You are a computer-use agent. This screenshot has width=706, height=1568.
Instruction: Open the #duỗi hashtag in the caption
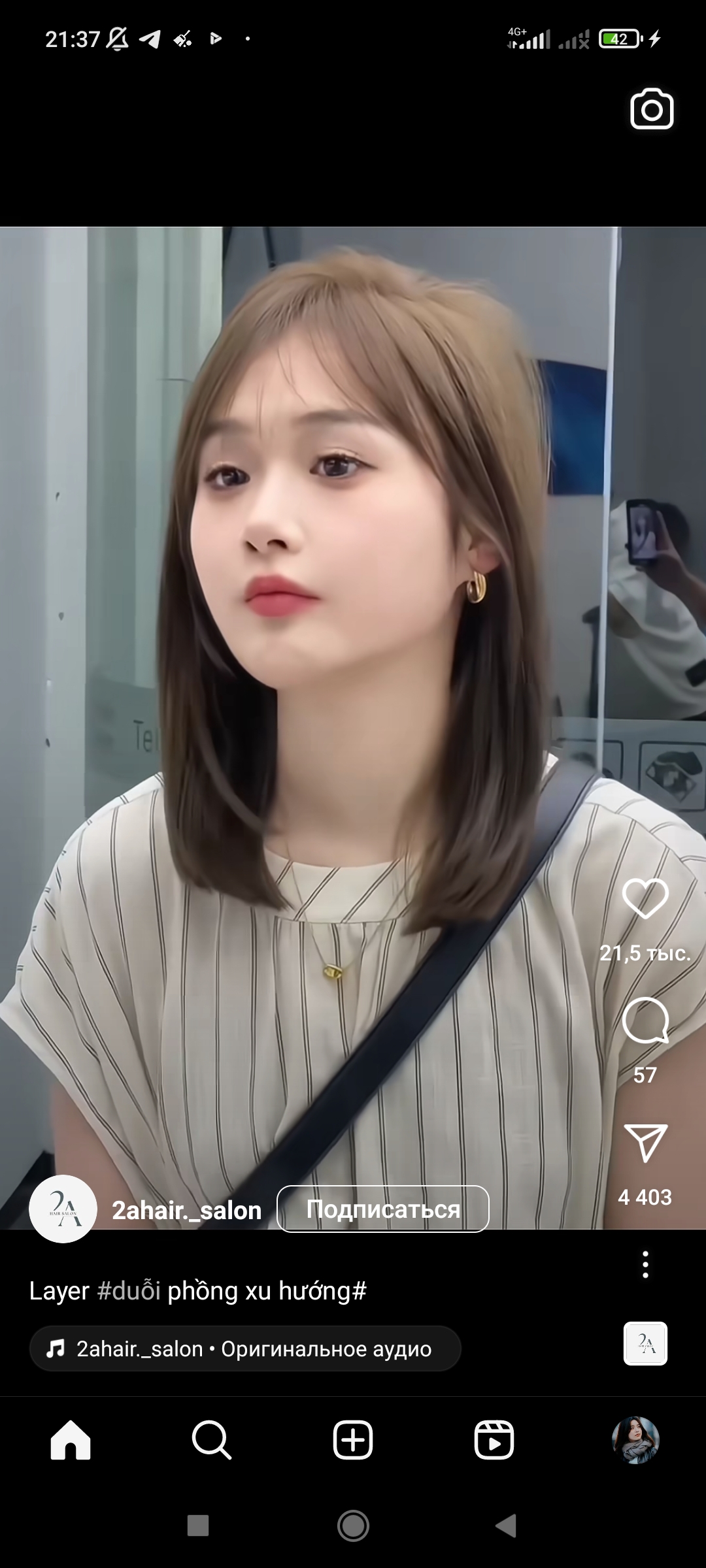[x=129, y=1291]
